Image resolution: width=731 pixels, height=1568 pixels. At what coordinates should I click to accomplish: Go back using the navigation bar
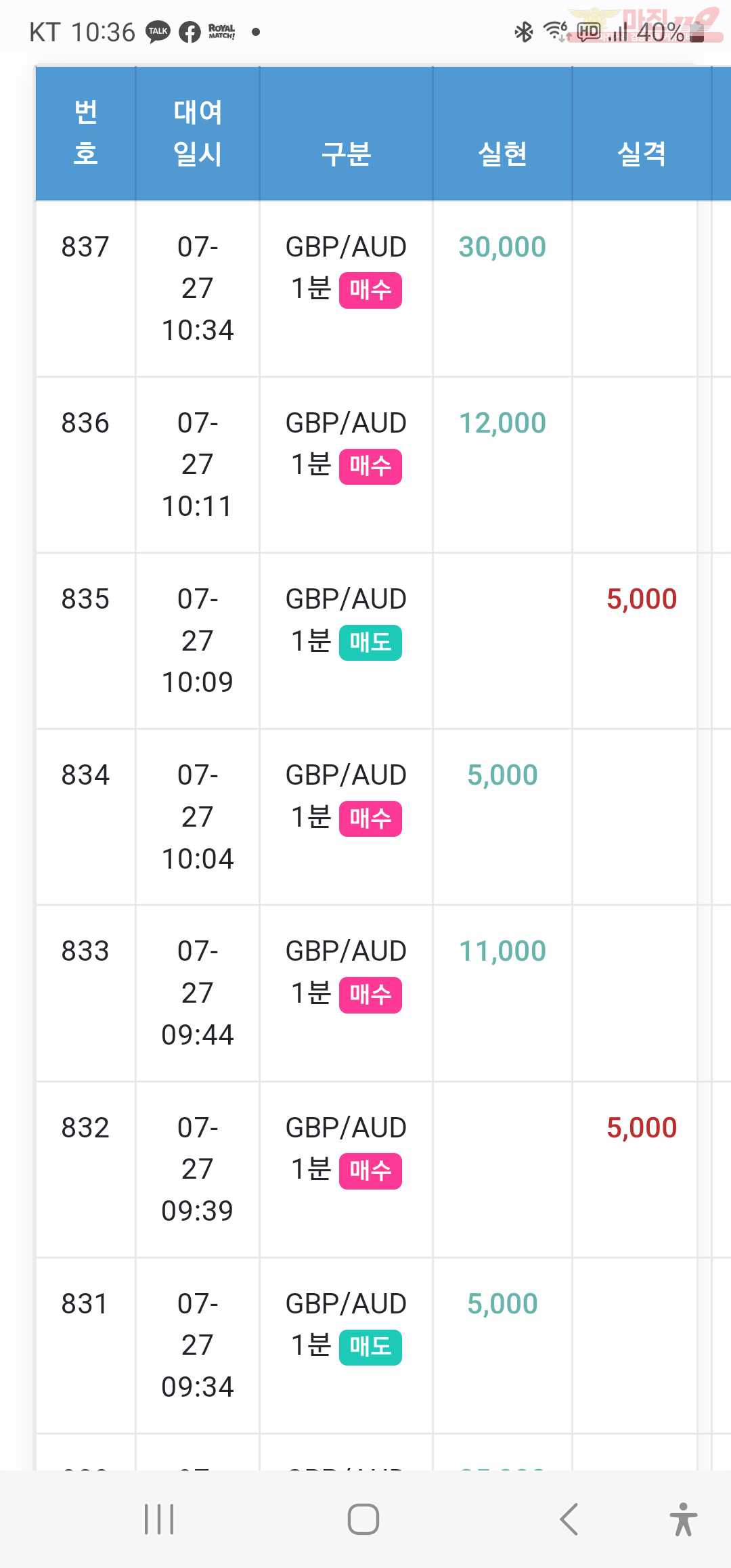pyautogui.click(x=569, y=1519)
